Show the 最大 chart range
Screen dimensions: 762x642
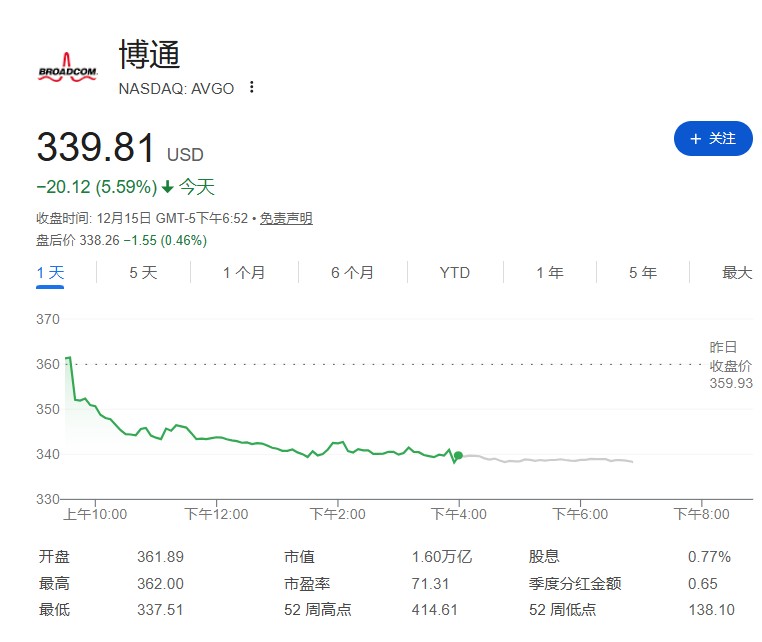click(736, 272)
